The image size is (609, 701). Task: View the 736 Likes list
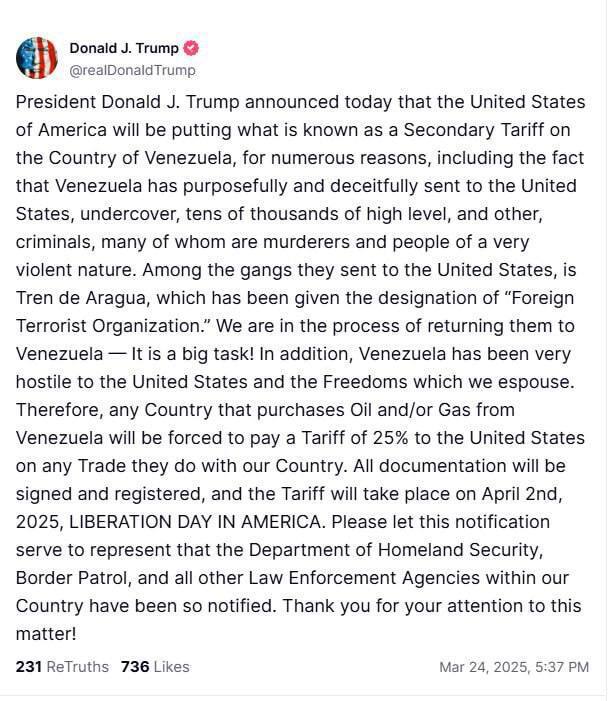click(x=154, y=666)
